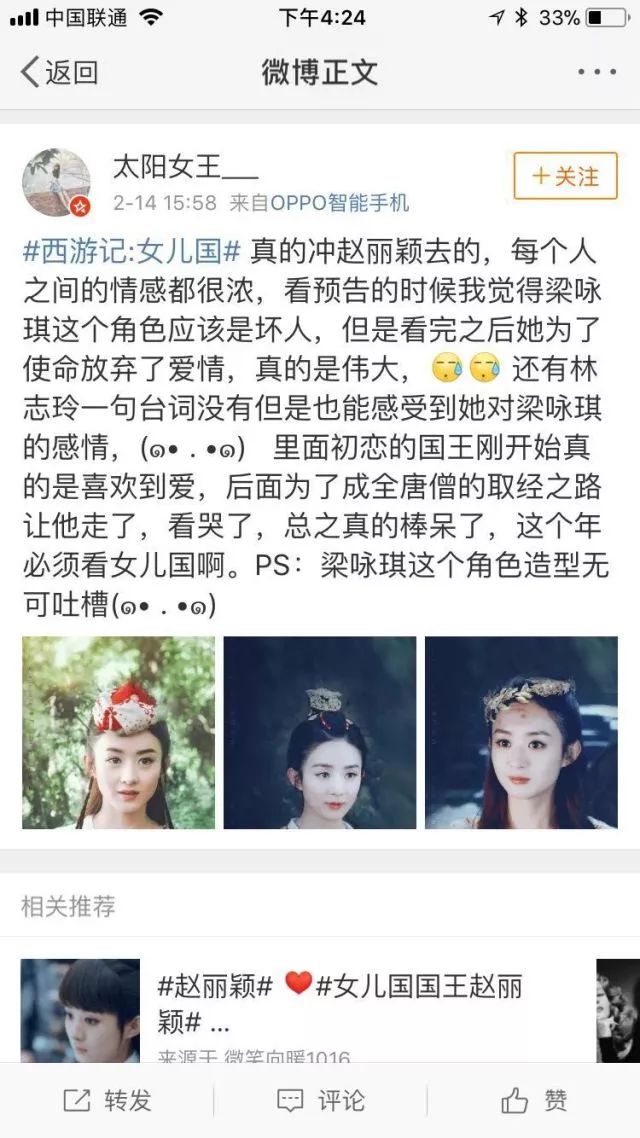The width and height of the screenshot is (640, 1138).
Task: View the middle photo with dark background
Action: click(320, 733)
